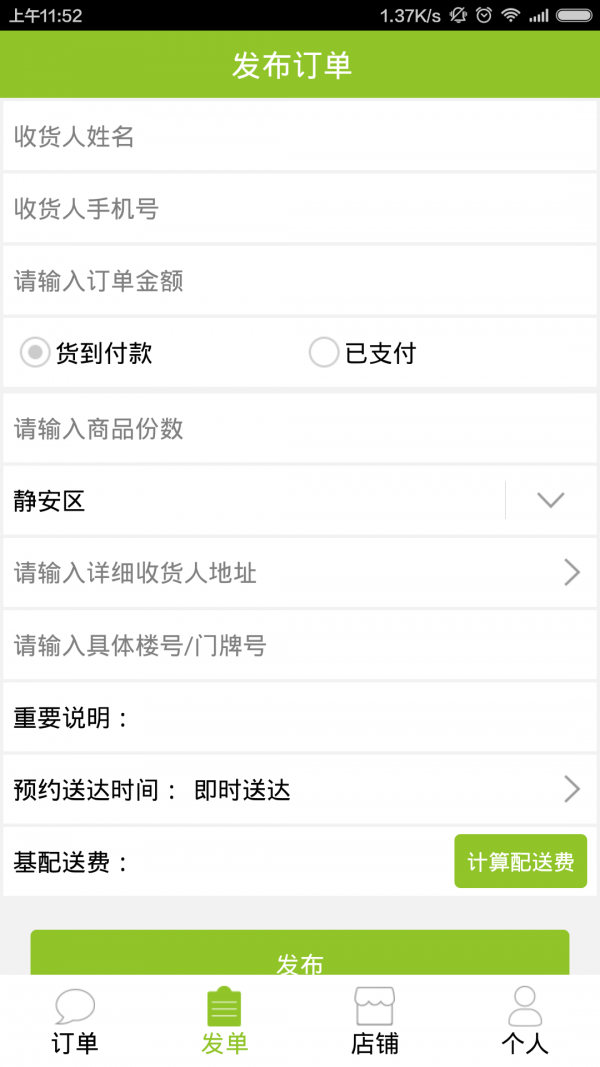Image resolution: width=600 pixels, height=1067 pixels.
Task: Switch to the 订单 tab
Action: pyautogui.click(x=75, y=1022)
